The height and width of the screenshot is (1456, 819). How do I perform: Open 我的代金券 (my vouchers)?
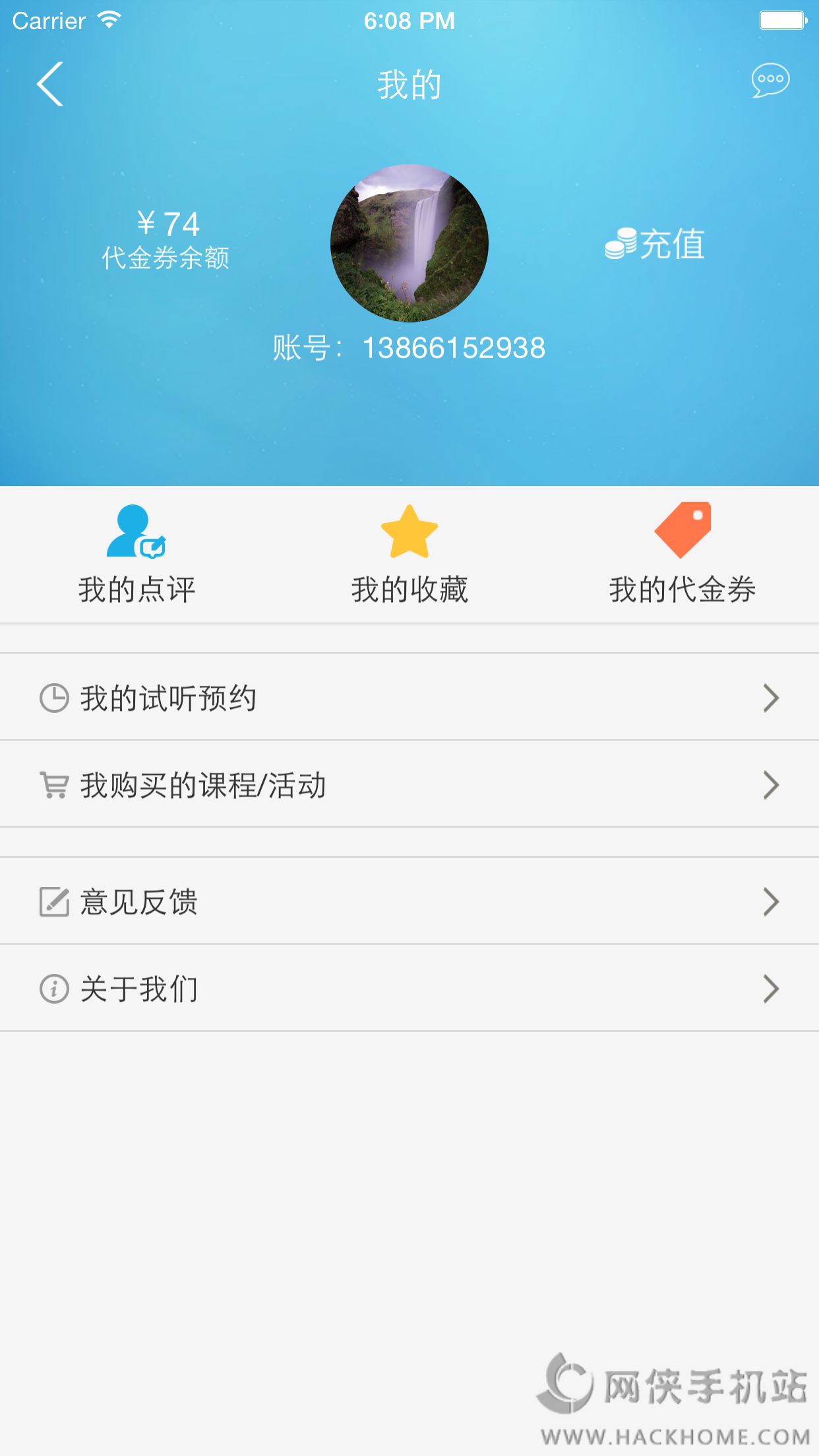pos(682,555)
